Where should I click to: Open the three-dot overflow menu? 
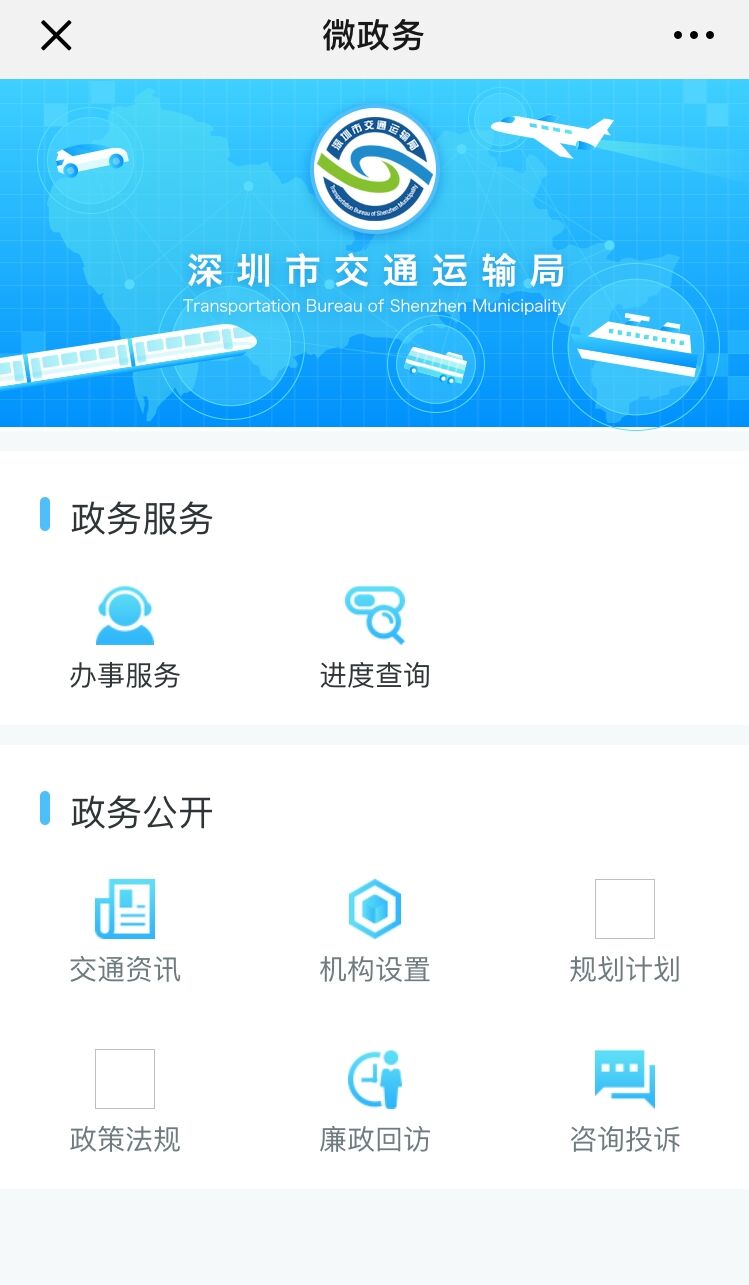(693, 36)
